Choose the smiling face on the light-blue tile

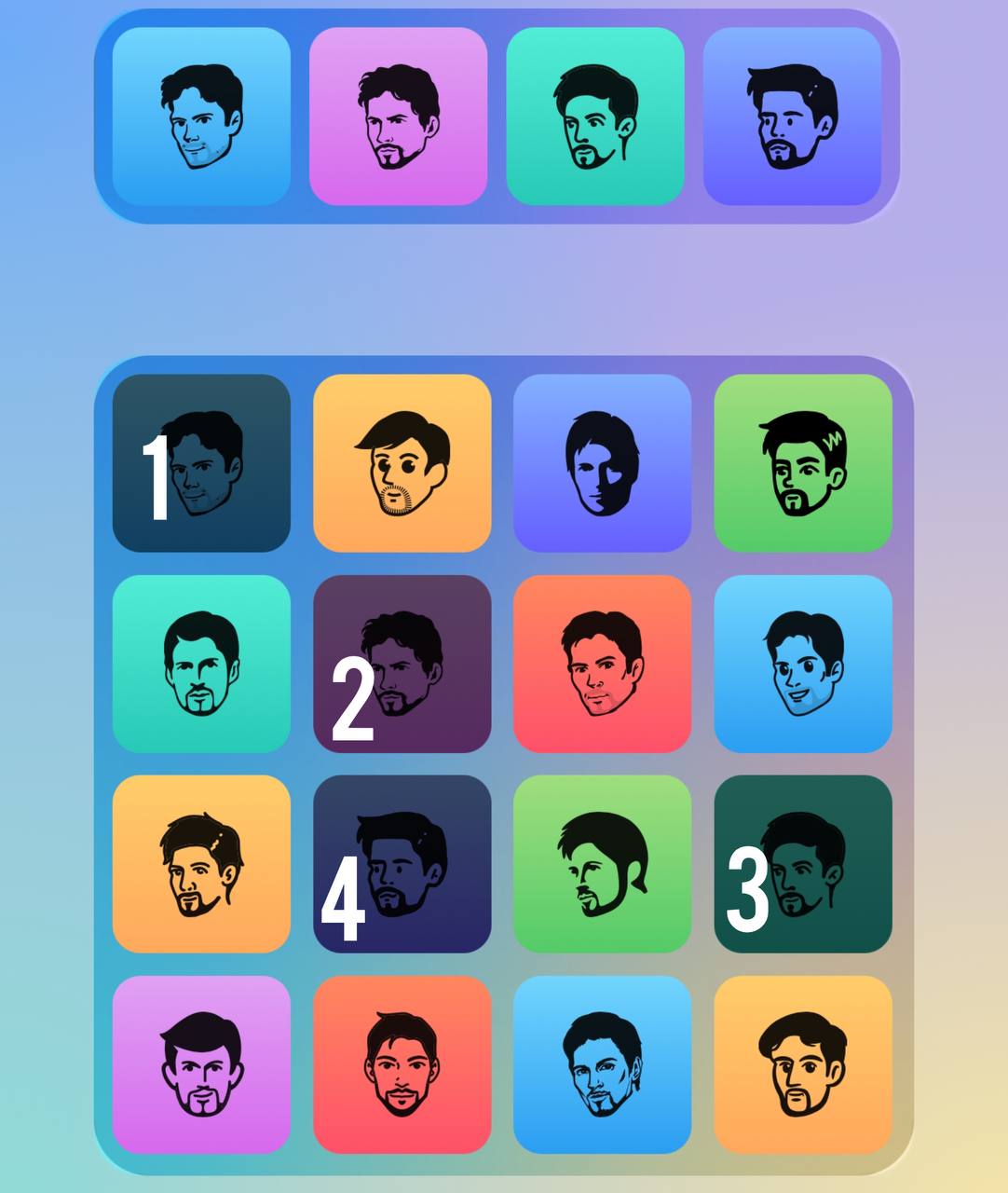click(802, 664)
